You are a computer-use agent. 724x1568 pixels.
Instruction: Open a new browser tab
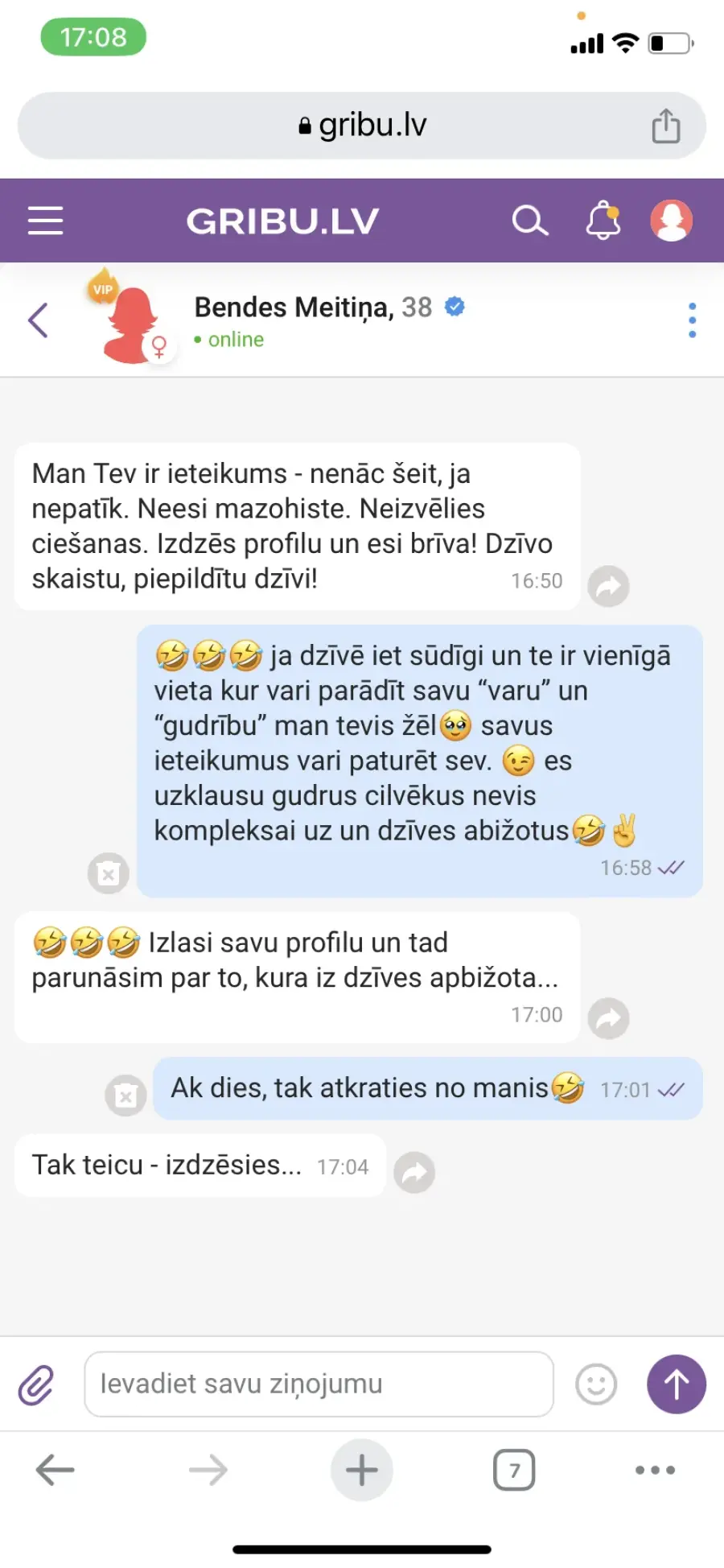tap(362, 1470)
